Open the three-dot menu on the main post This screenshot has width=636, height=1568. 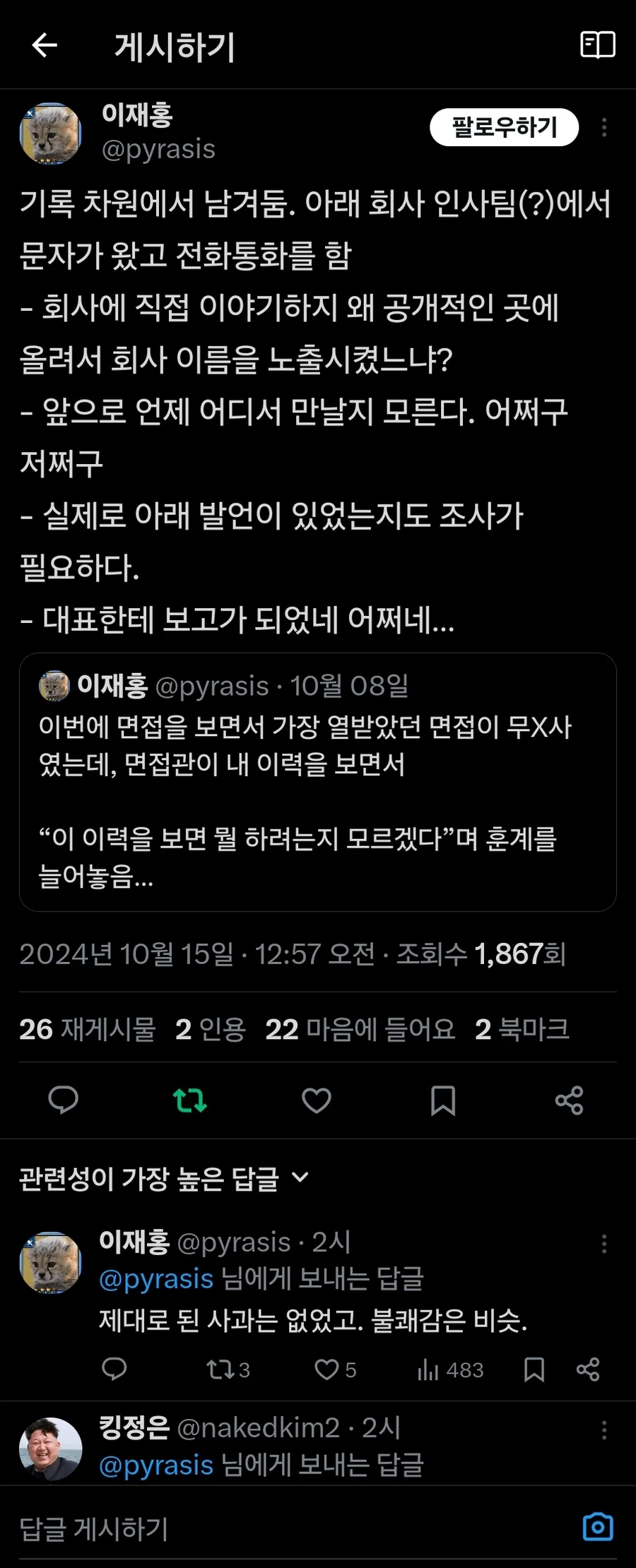[605, 128]
